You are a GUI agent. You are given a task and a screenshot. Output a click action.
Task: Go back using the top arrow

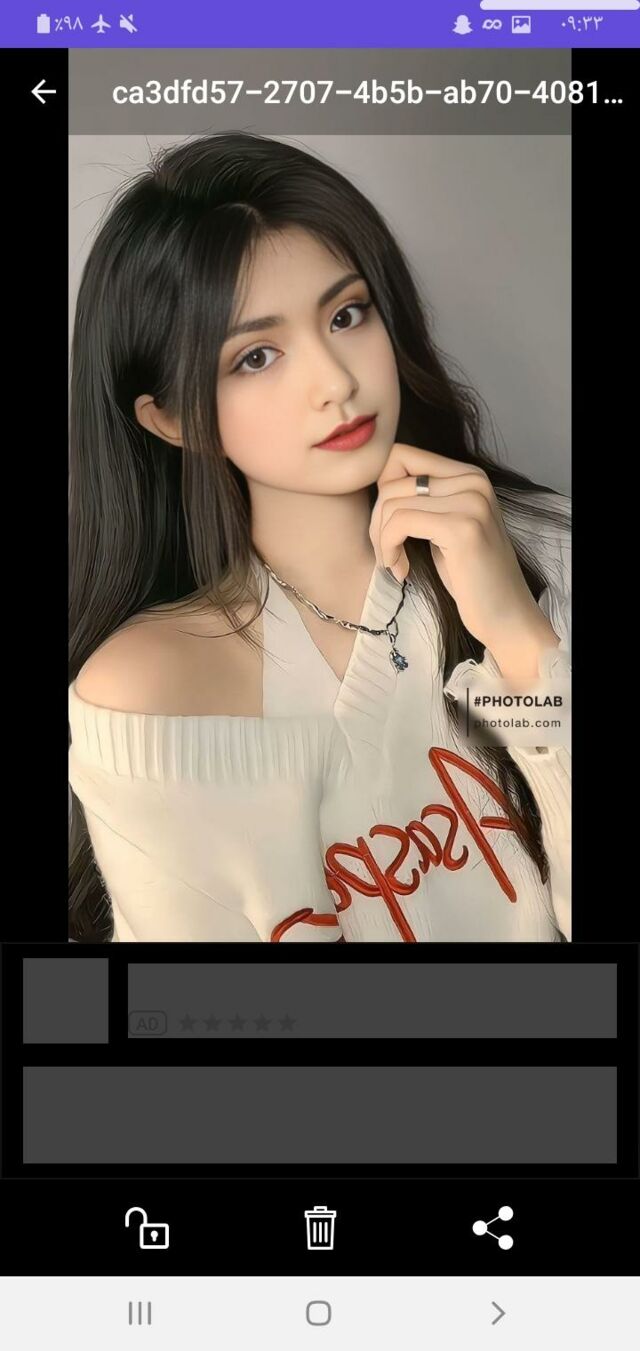(43, 92)
